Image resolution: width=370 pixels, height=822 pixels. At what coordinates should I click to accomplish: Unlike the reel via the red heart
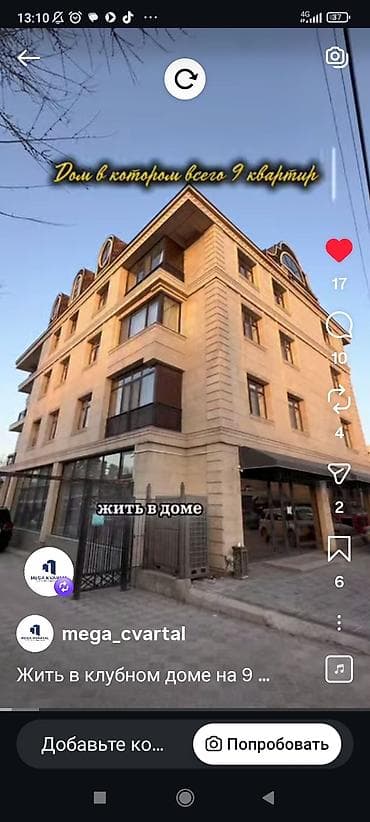pos(339,250)
